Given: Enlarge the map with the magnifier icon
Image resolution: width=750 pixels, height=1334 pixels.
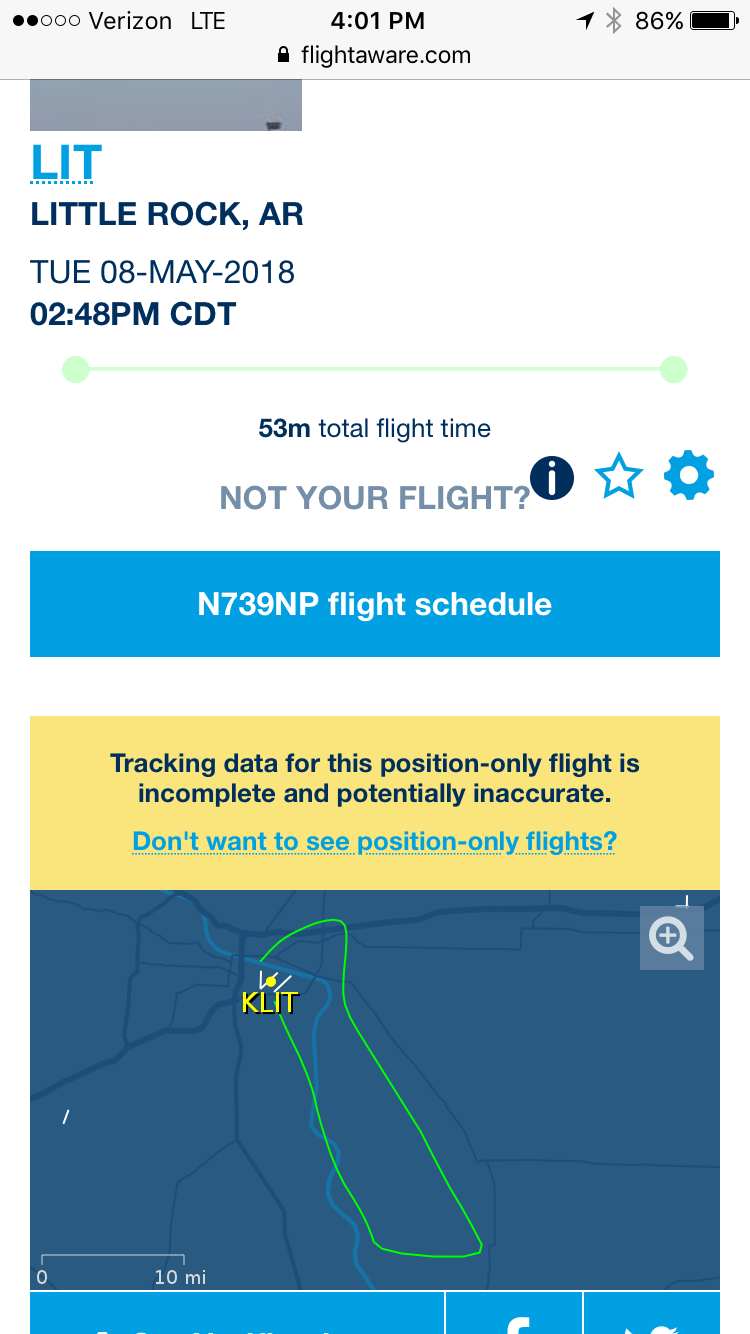Looking at the screenshot, I should (671, 938).
